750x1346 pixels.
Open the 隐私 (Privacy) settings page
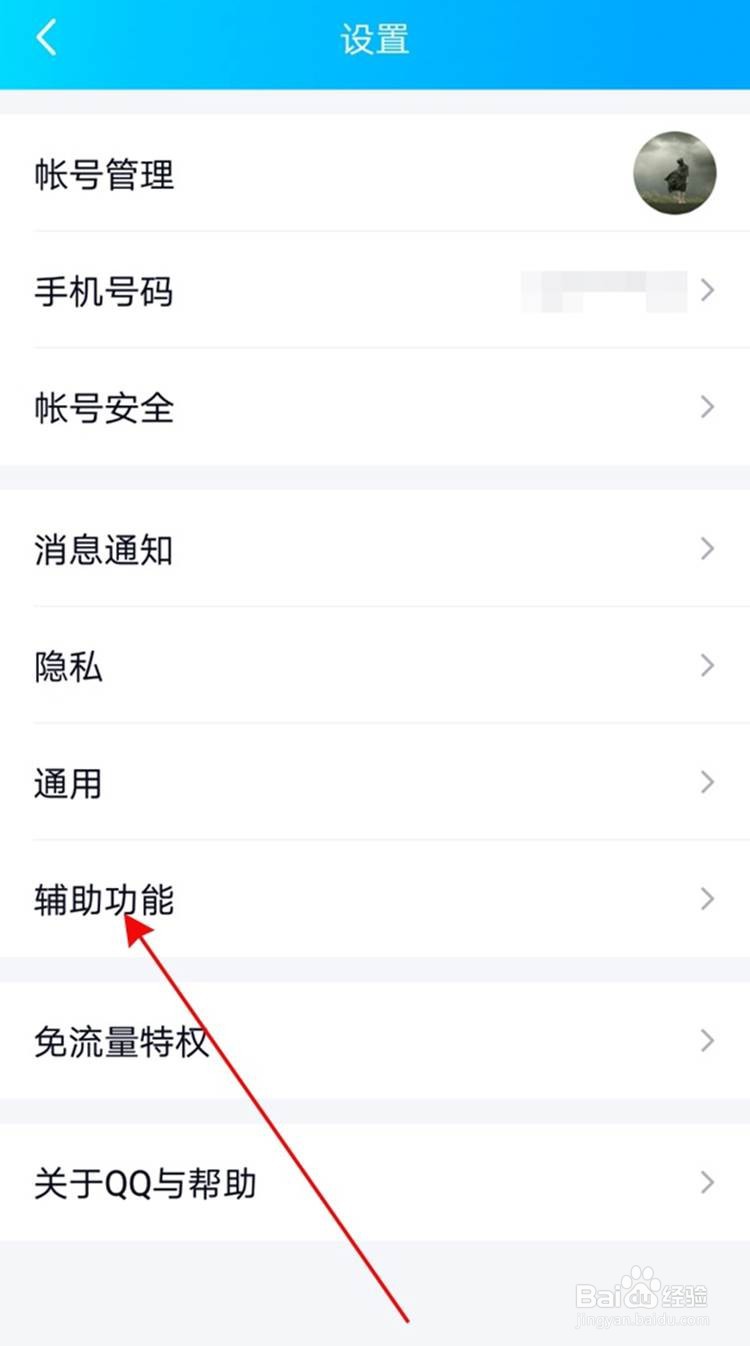[x=68, y=666]
